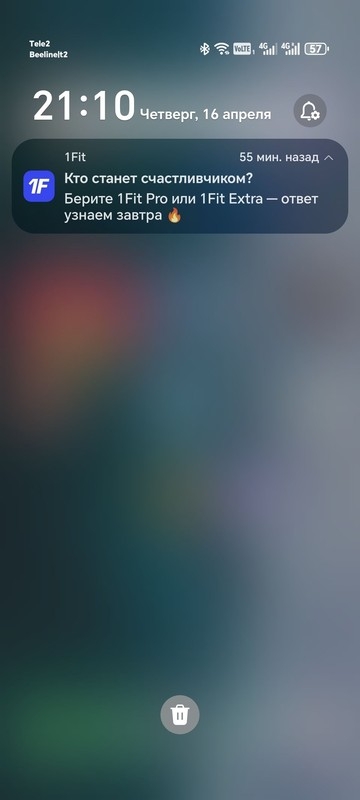Clear all notifications with trash button
This screenshot has height=800, width=360.
(180, 715)
